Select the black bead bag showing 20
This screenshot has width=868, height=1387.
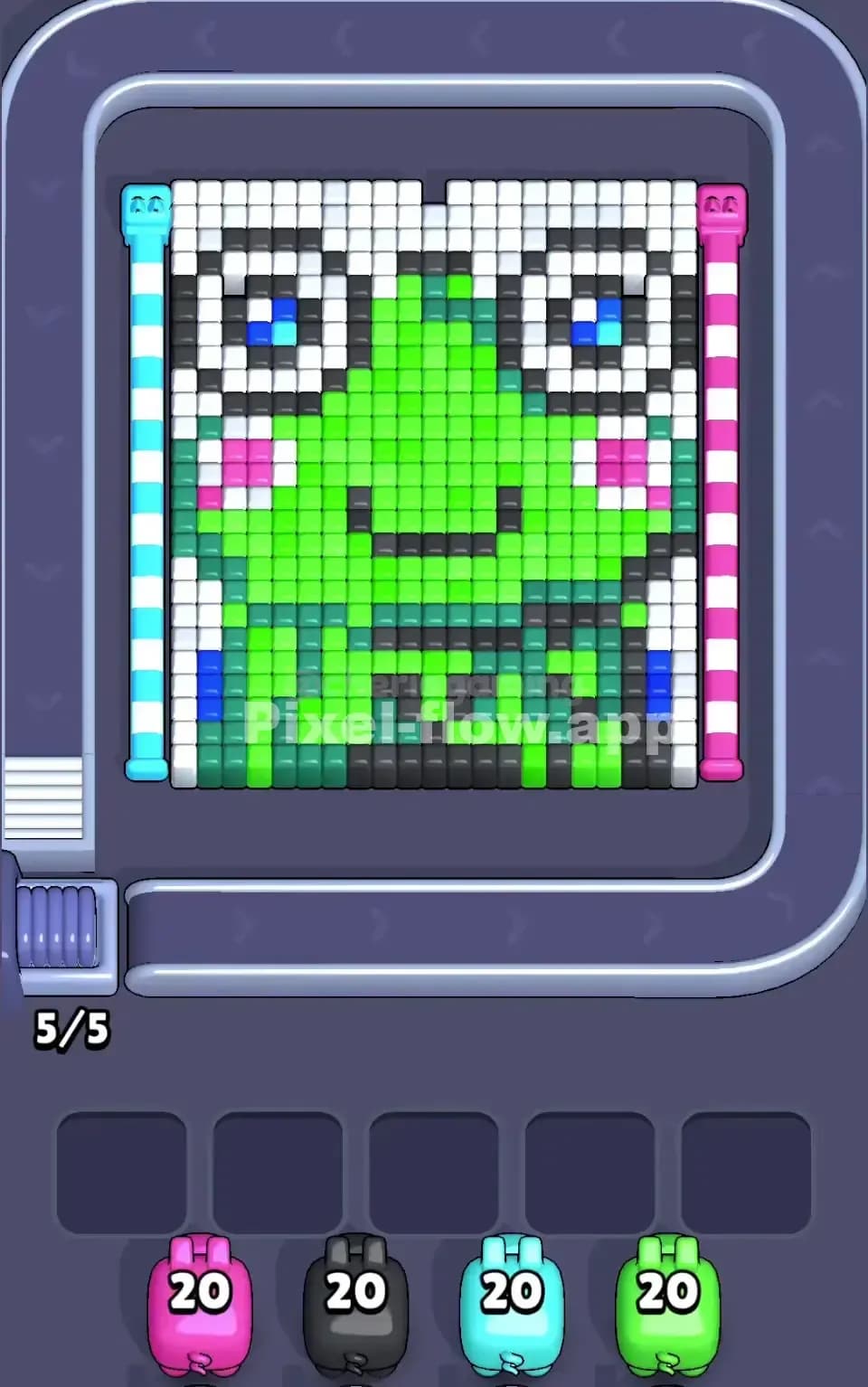354,1304
